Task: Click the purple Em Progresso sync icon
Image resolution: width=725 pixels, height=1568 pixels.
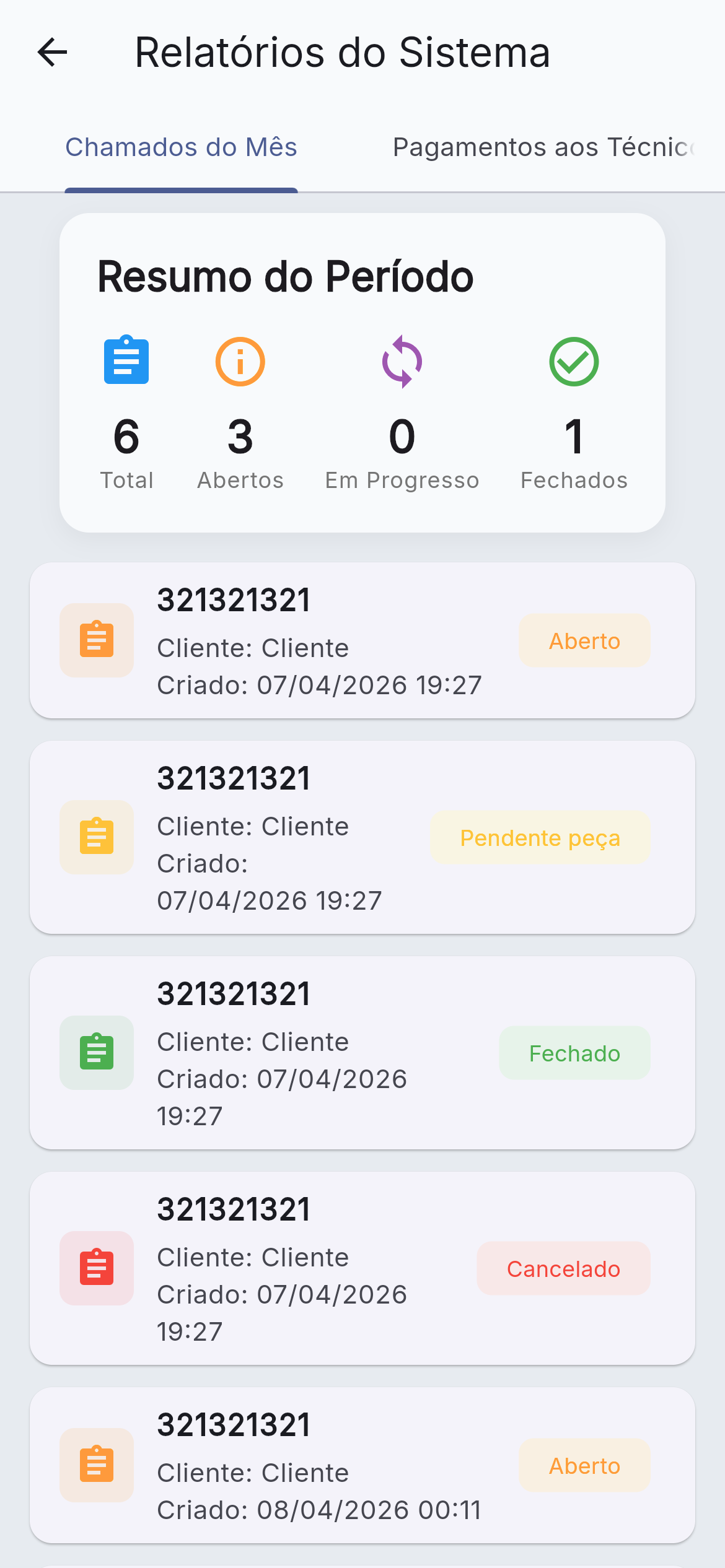Action: (x=401, y=361)
